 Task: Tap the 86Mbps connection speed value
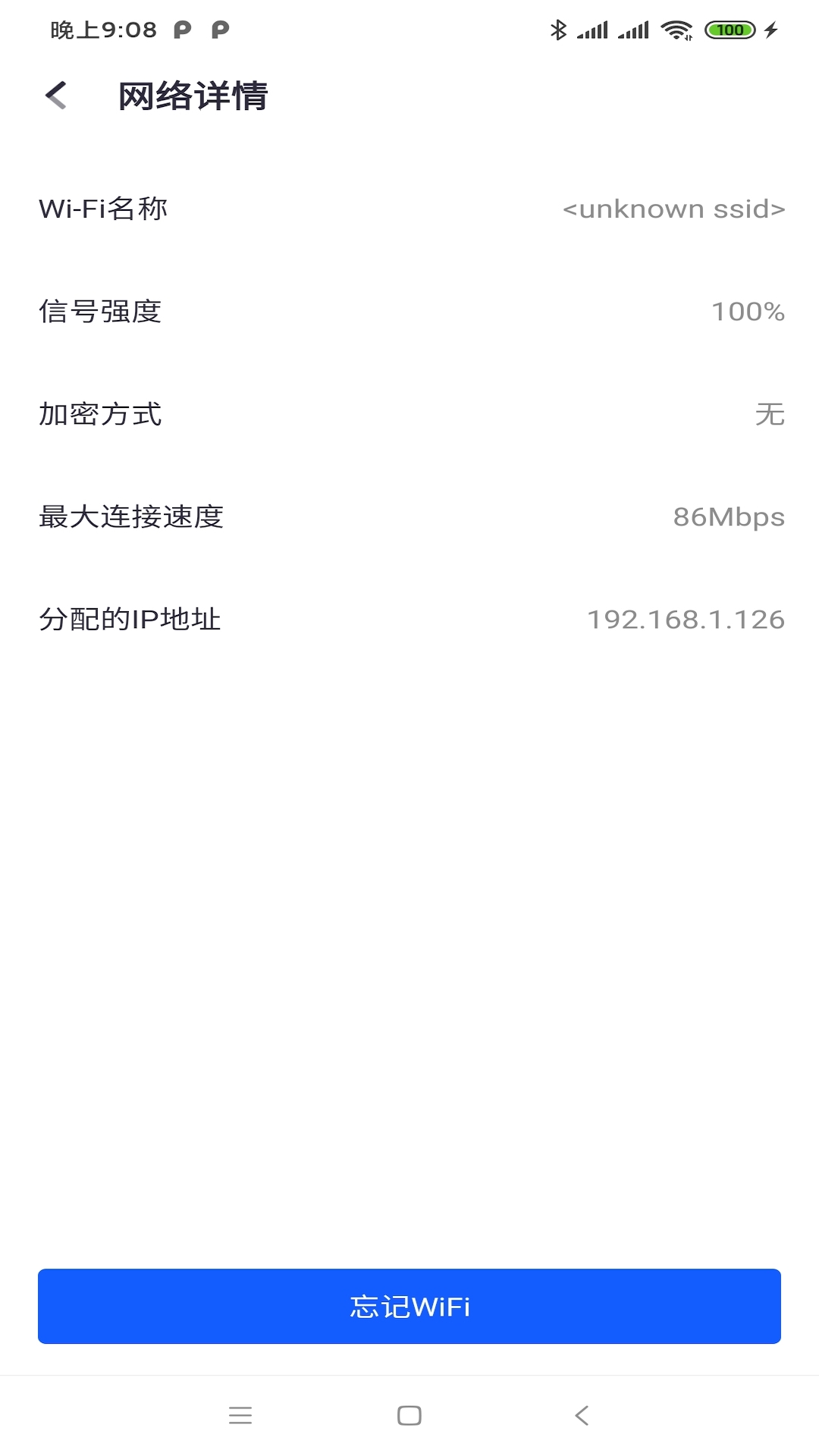[x=728, y=516]
